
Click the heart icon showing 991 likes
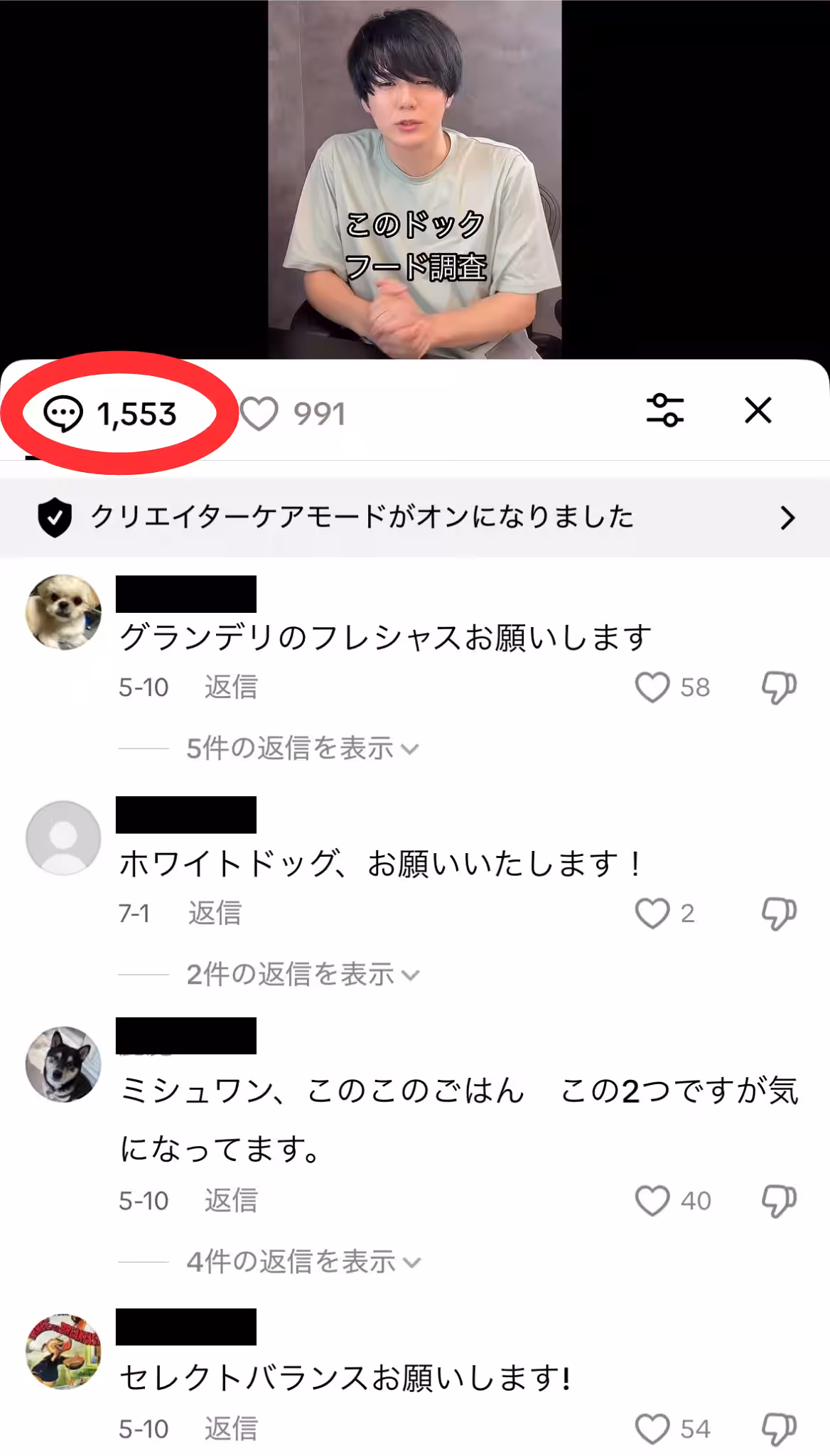click(264, 412)
